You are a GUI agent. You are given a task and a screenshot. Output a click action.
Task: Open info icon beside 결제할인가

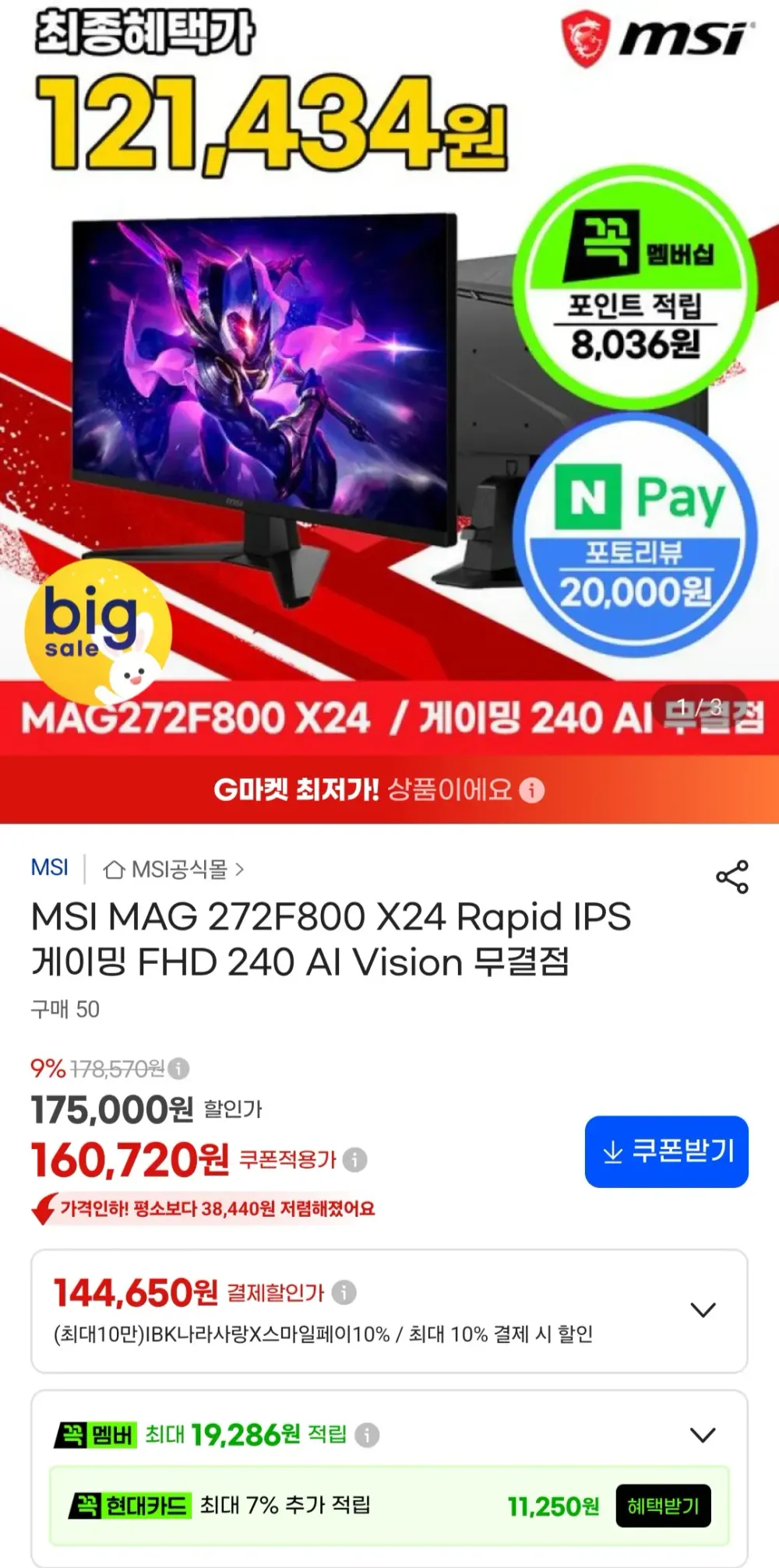(x=344, y=1292)
